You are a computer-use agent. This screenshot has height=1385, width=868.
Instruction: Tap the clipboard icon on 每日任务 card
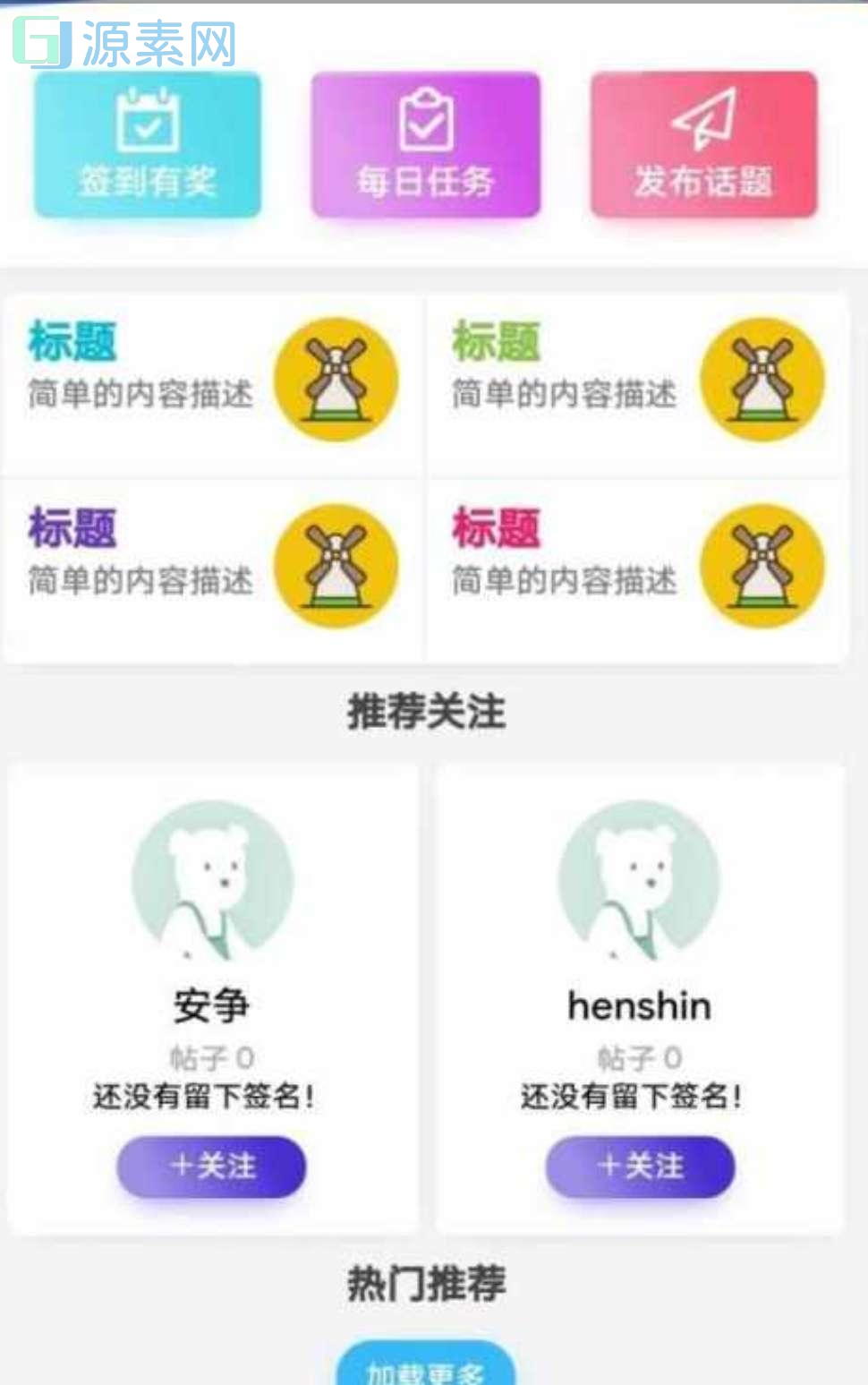point(425,121)
